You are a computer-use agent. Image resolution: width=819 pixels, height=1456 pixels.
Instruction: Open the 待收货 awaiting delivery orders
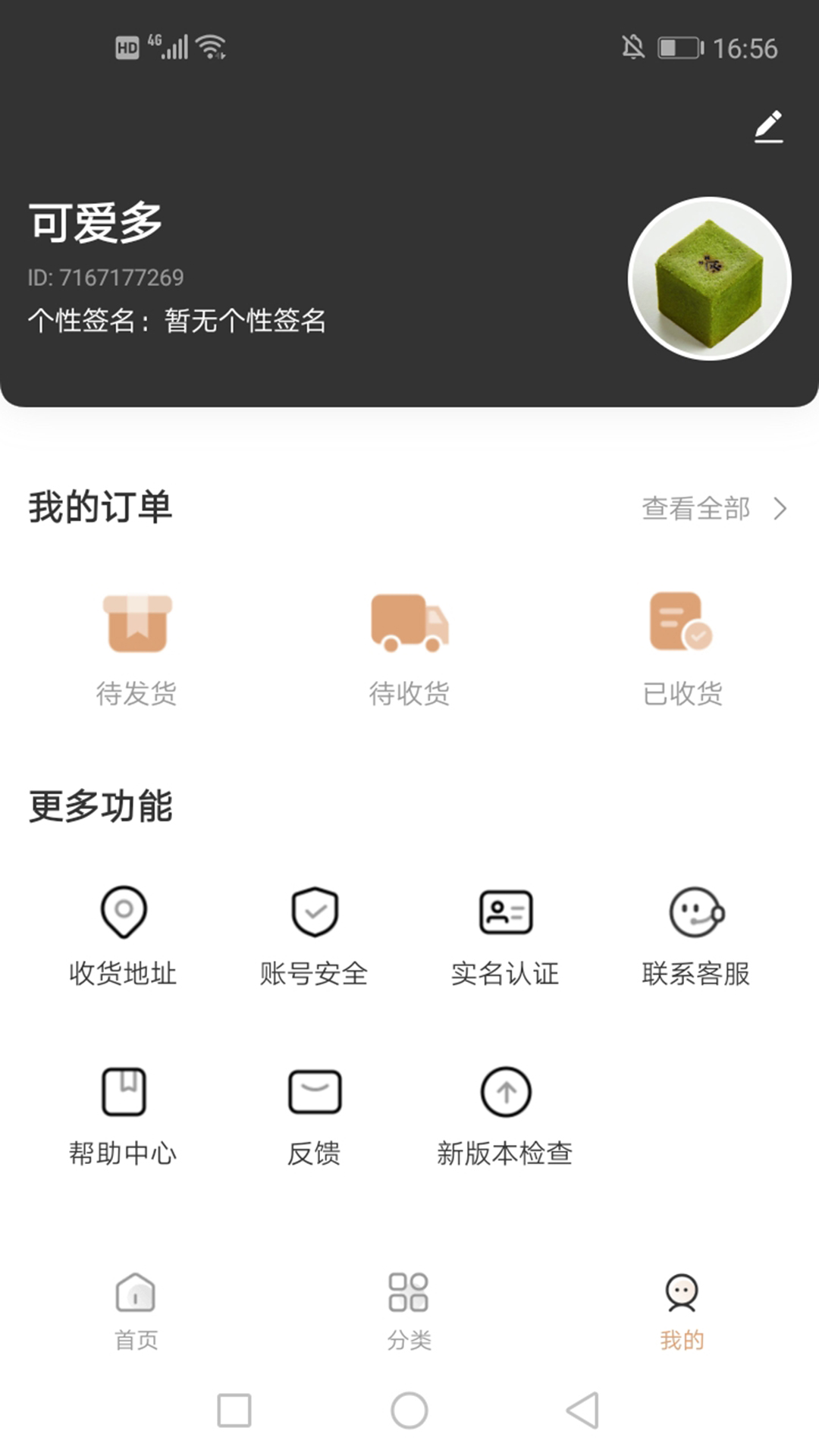coord(409,648)
